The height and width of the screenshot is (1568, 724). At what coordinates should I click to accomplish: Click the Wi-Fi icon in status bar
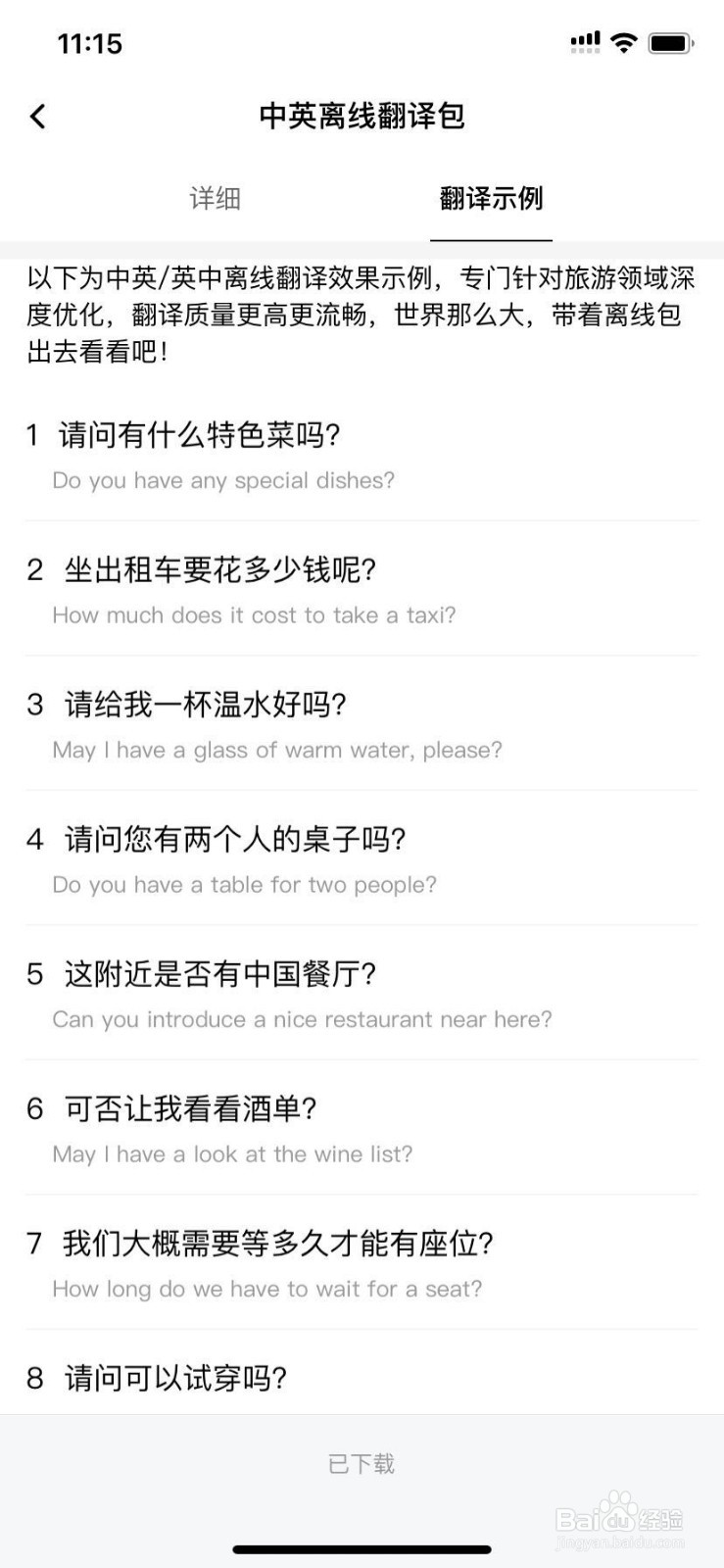tap(625, 41)
